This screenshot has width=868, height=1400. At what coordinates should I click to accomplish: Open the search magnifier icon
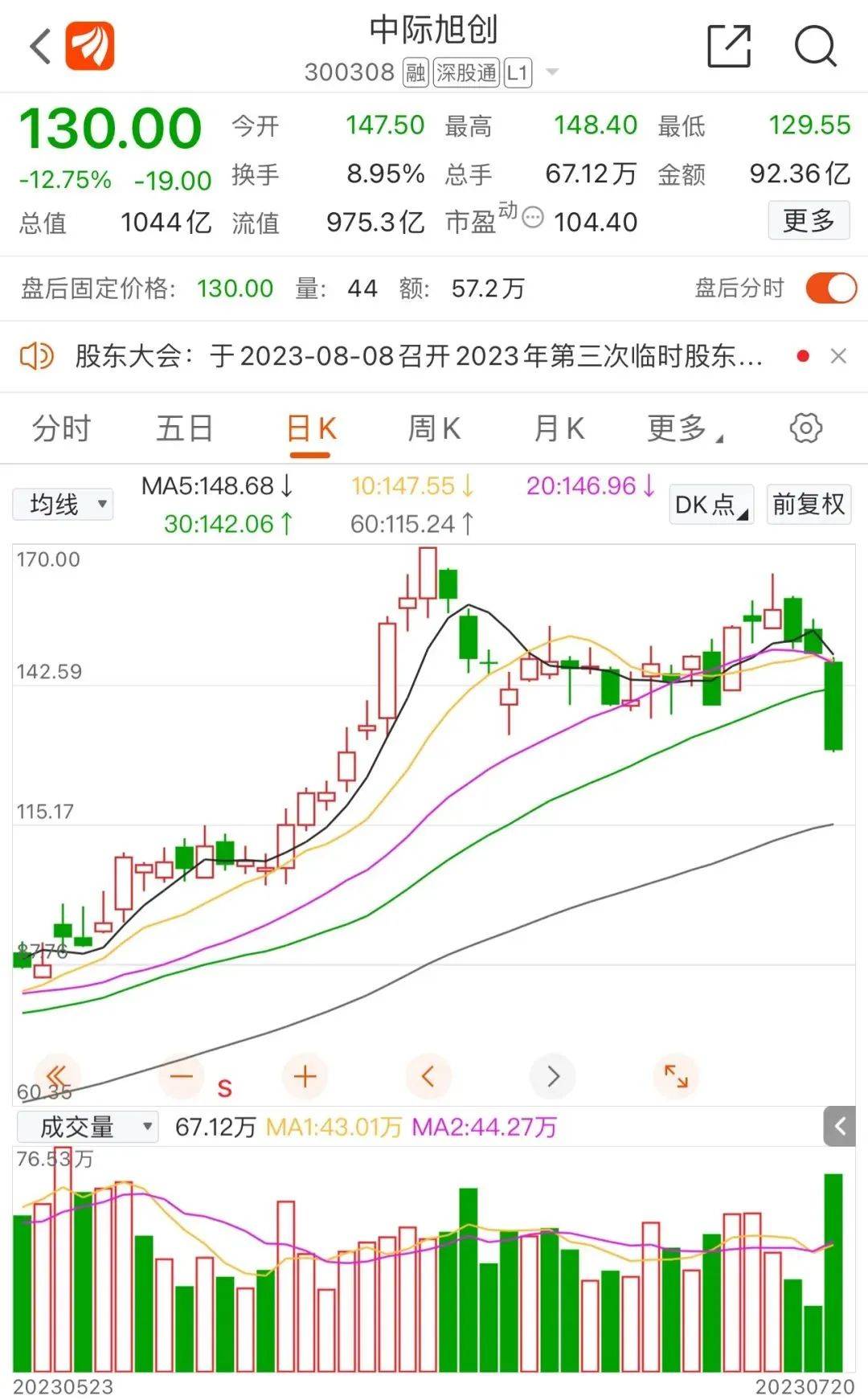coord(815,46)
